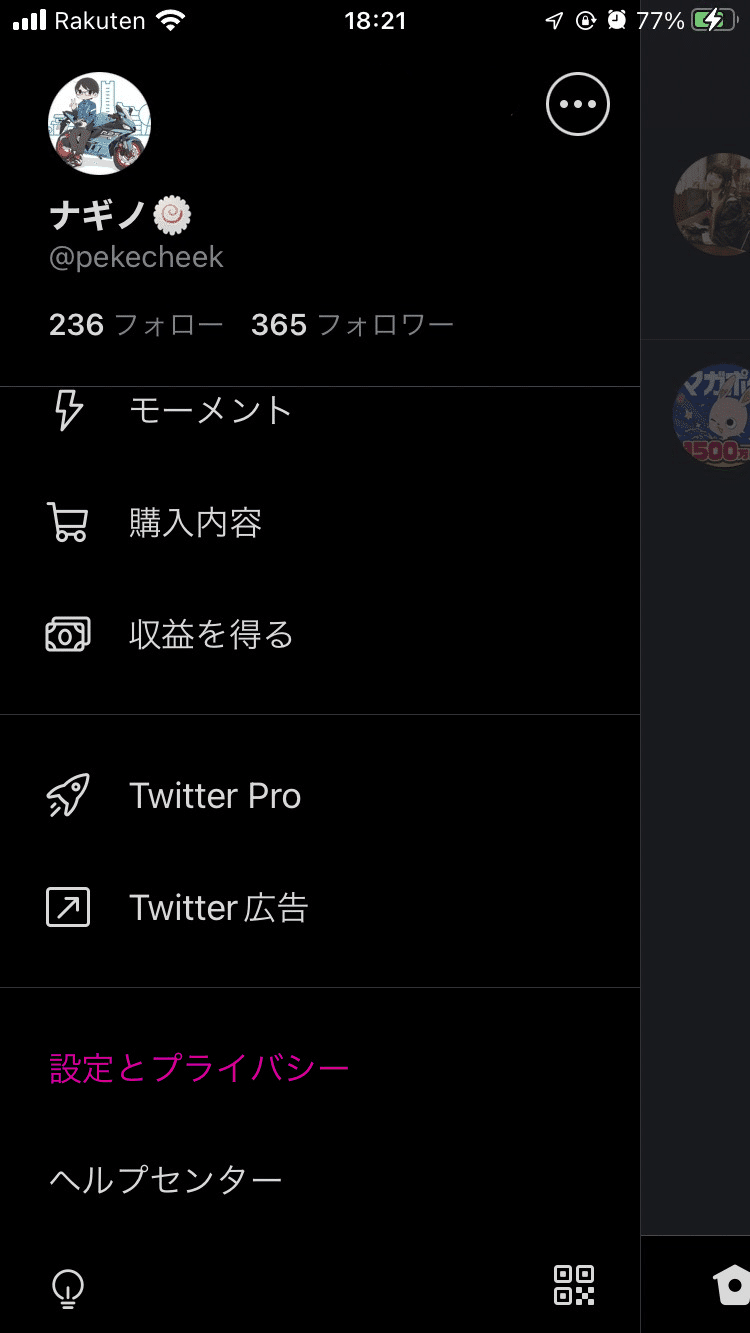
Task: Open ヘルプセンター help center
Action: point(166,1181)
